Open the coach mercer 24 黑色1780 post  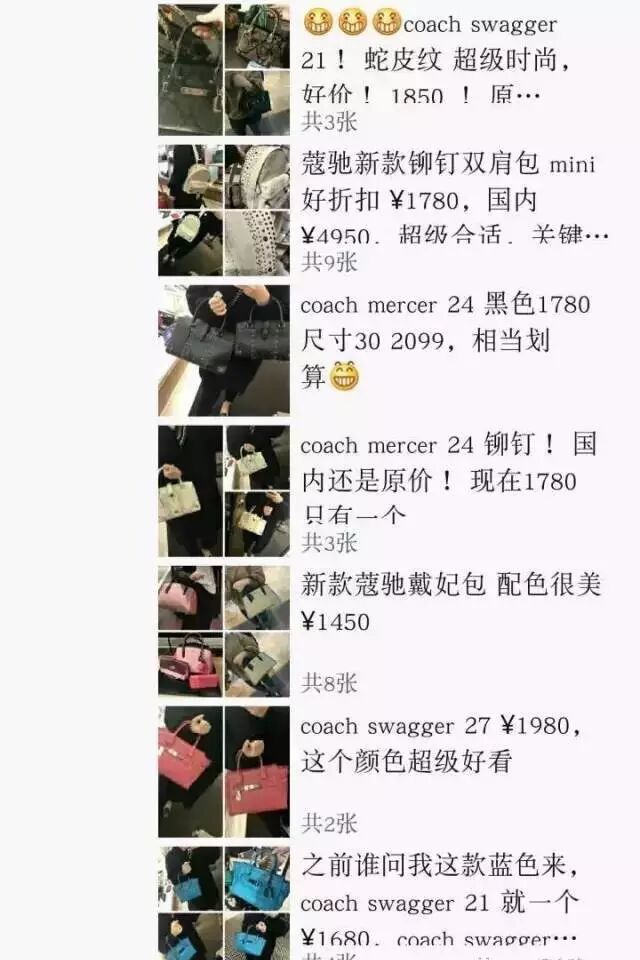pos(383,350)
